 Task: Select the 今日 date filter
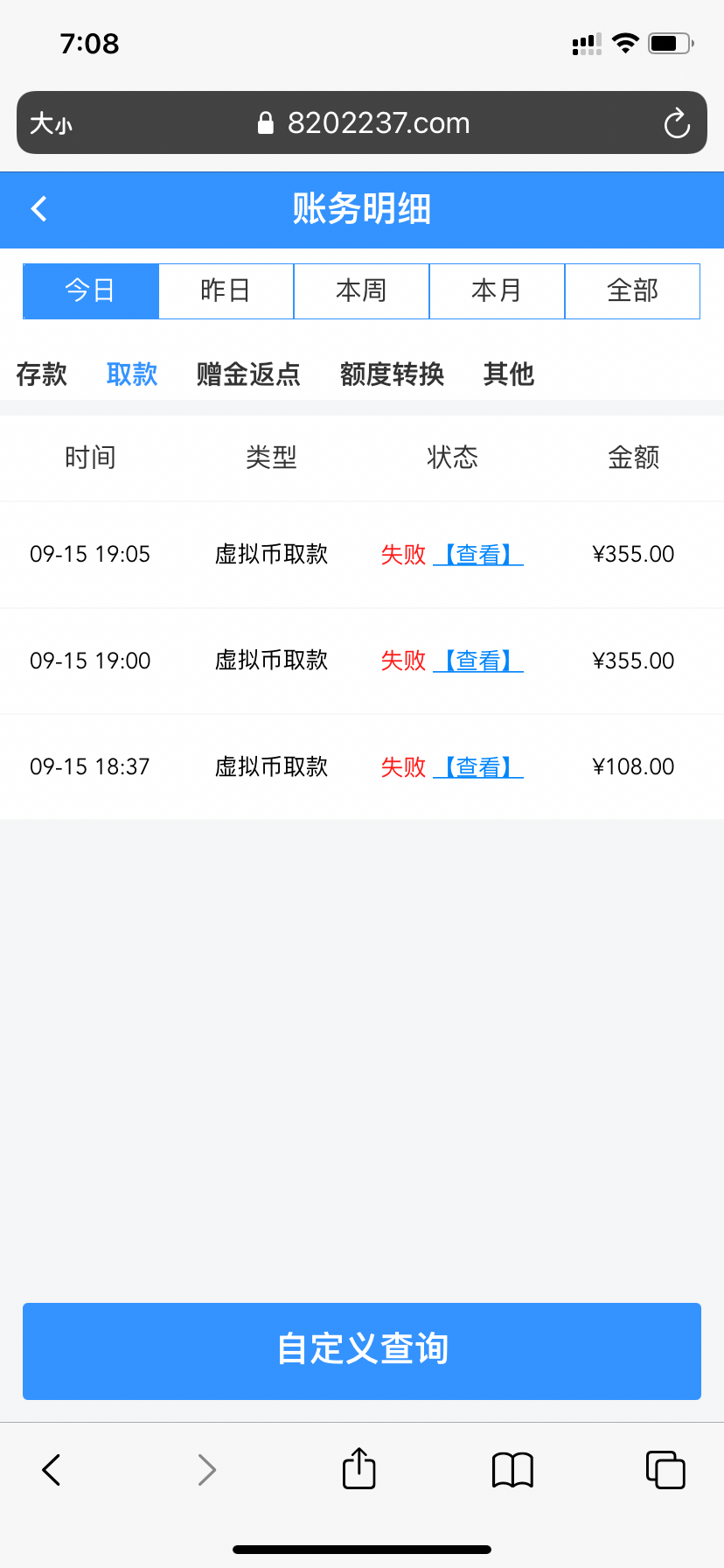tap(91, 290)
